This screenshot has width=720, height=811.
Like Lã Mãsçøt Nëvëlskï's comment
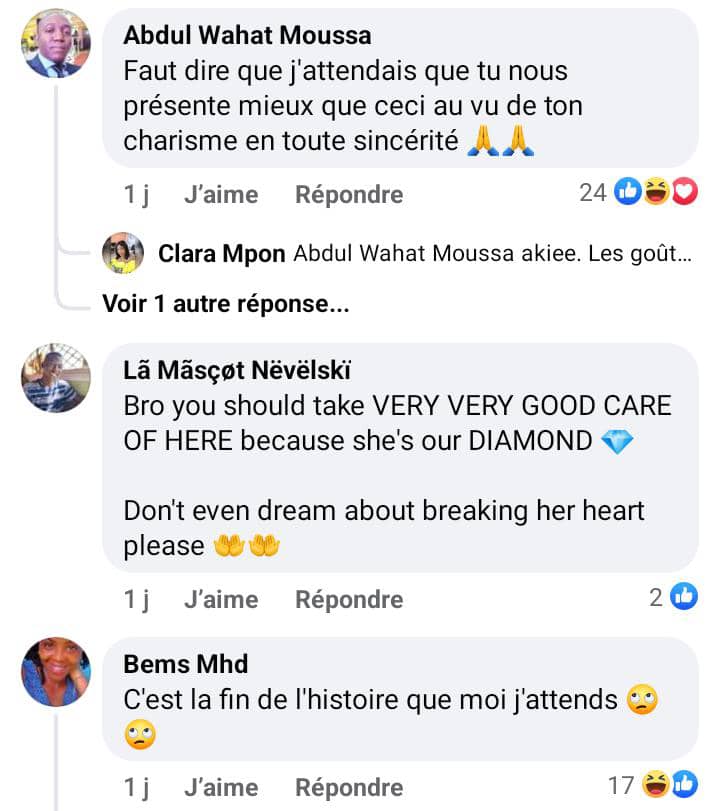[220, 599]
